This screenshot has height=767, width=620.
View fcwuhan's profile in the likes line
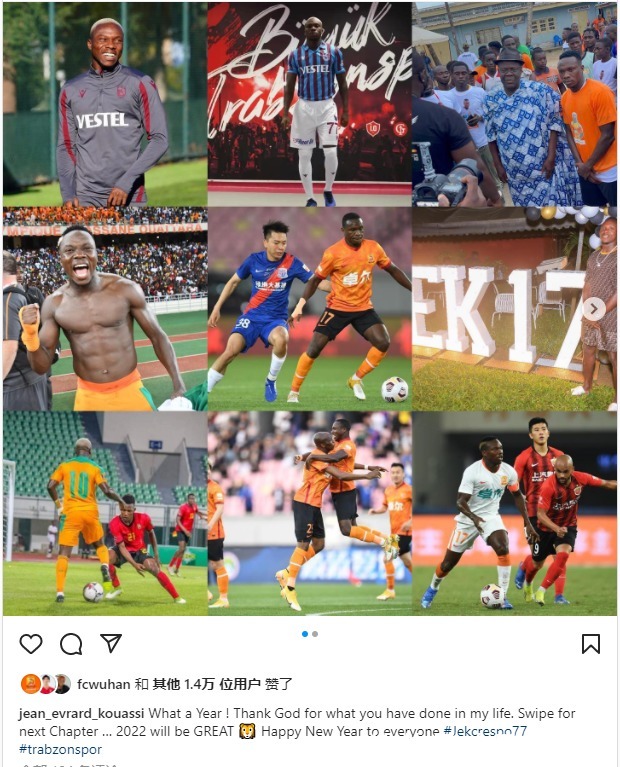tap(104, 685)
